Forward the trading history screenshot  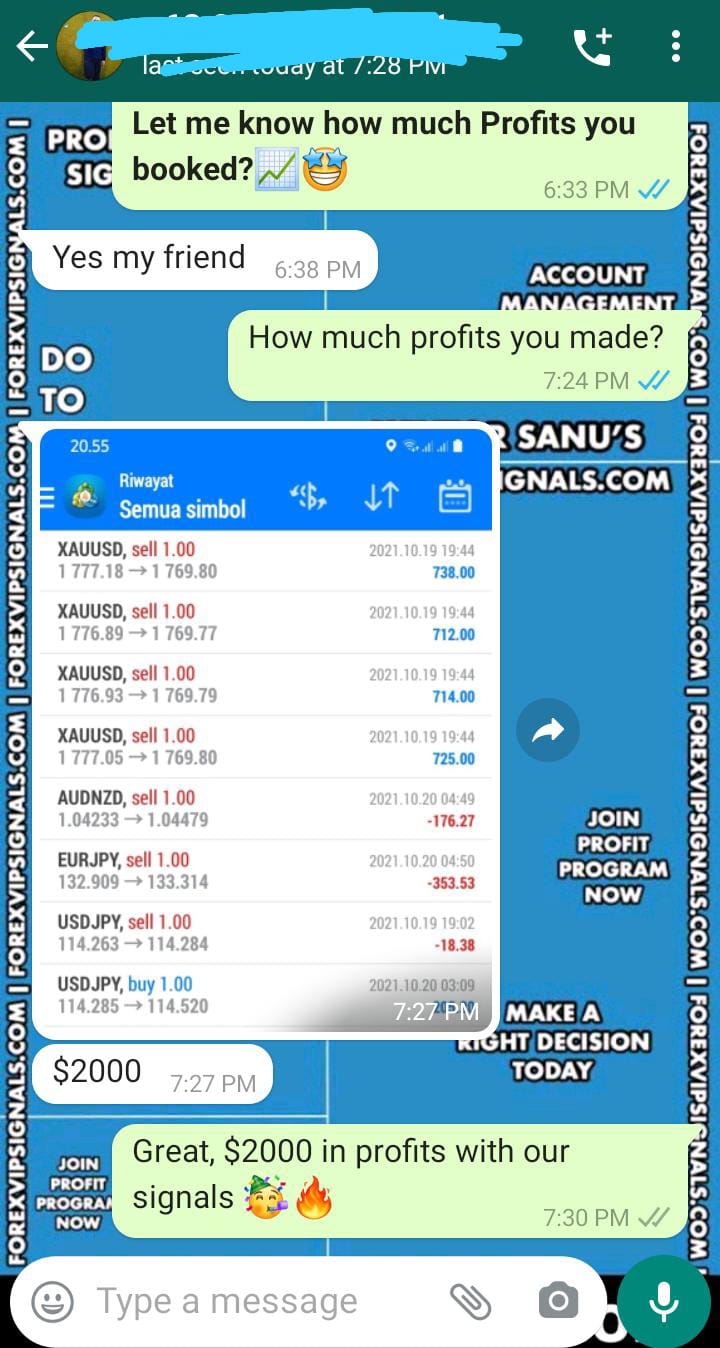tap(548, 732)
